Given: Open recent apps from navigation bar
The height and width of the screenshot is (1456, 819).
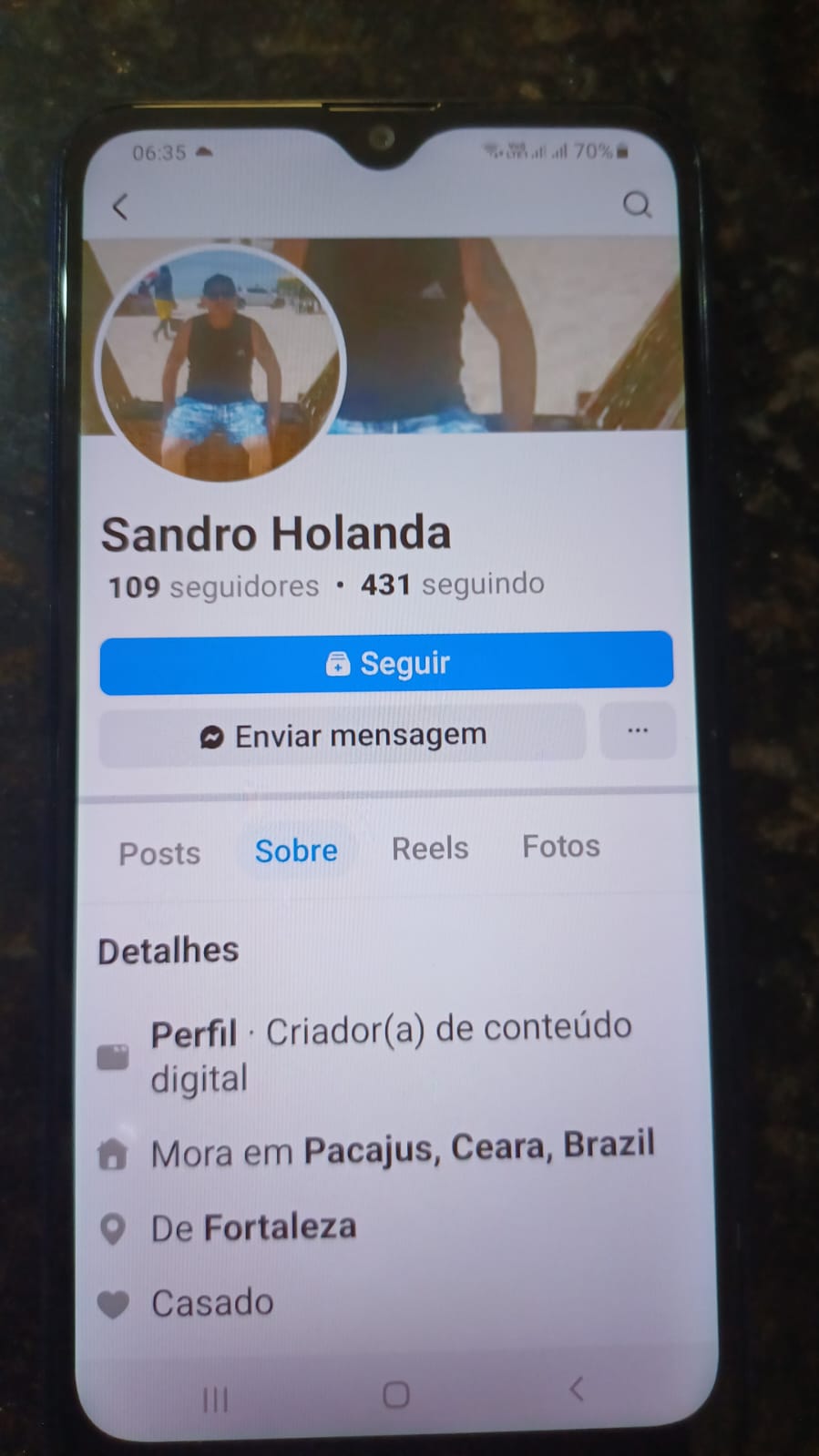Looking at the screenshot, I should click(x=215, y=1399).
